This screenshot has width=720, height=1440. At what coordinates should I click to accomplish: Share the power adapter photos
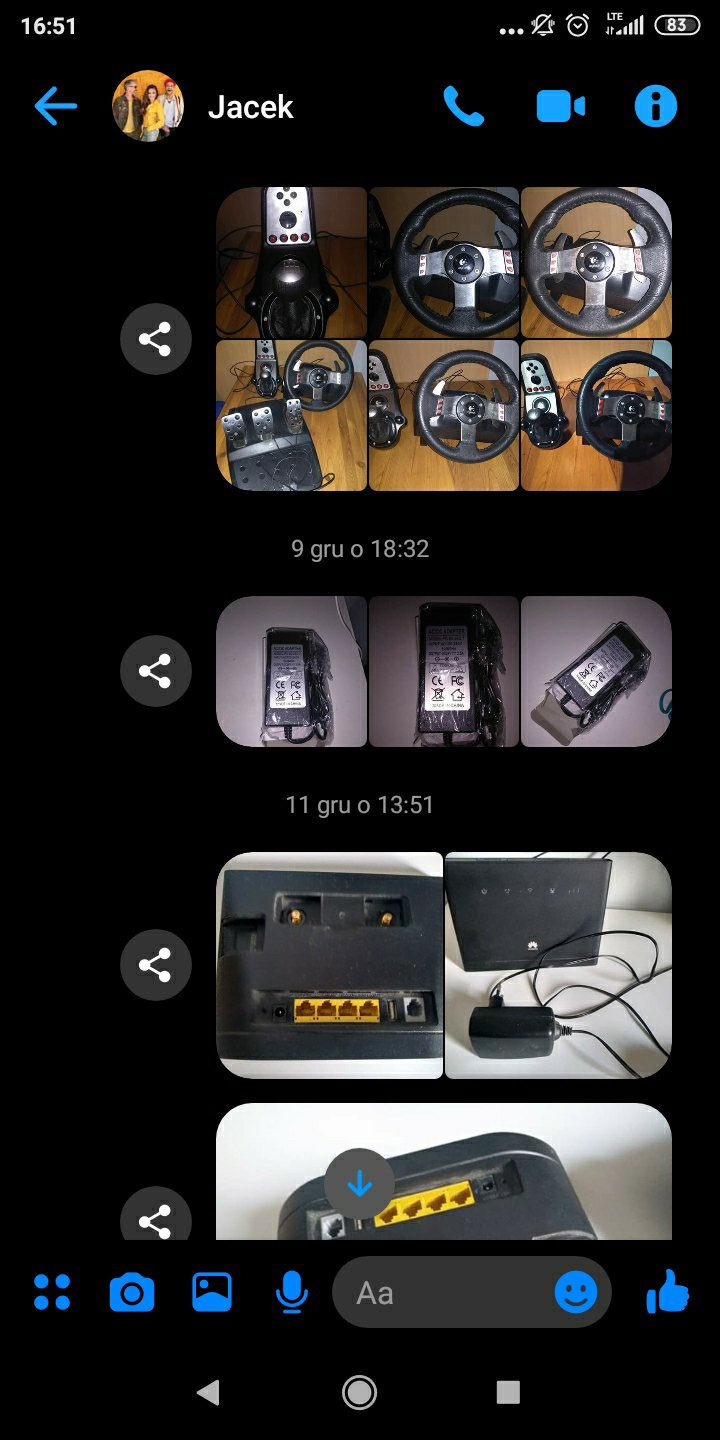(155, 670)
